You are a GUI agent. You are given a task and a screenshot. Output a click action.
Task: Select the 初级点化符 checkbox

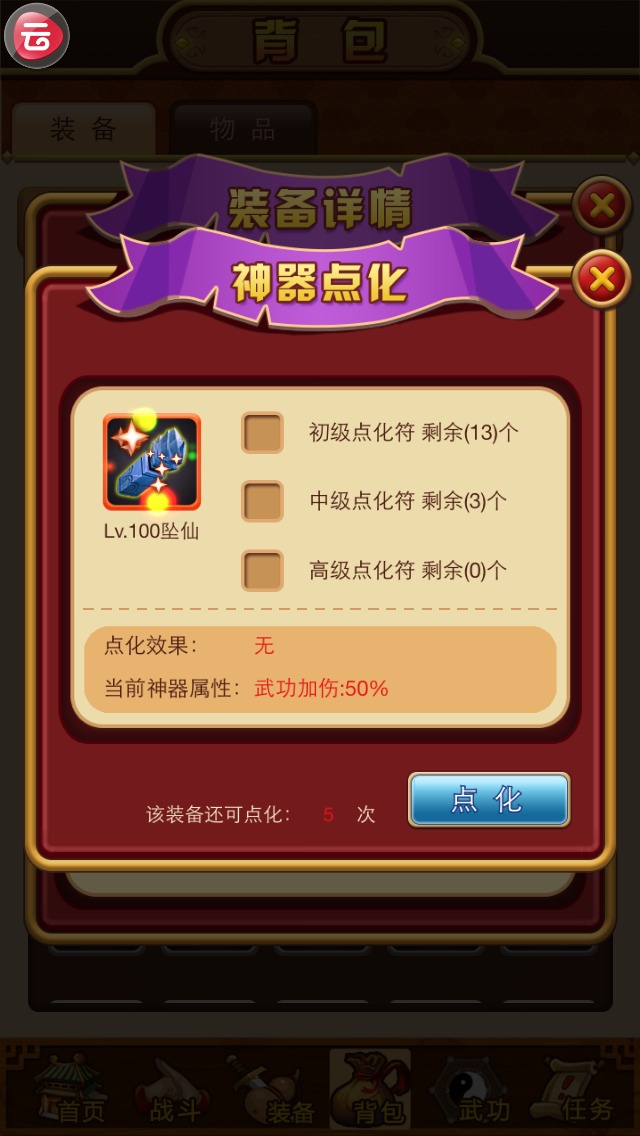[x=263, y=433]
